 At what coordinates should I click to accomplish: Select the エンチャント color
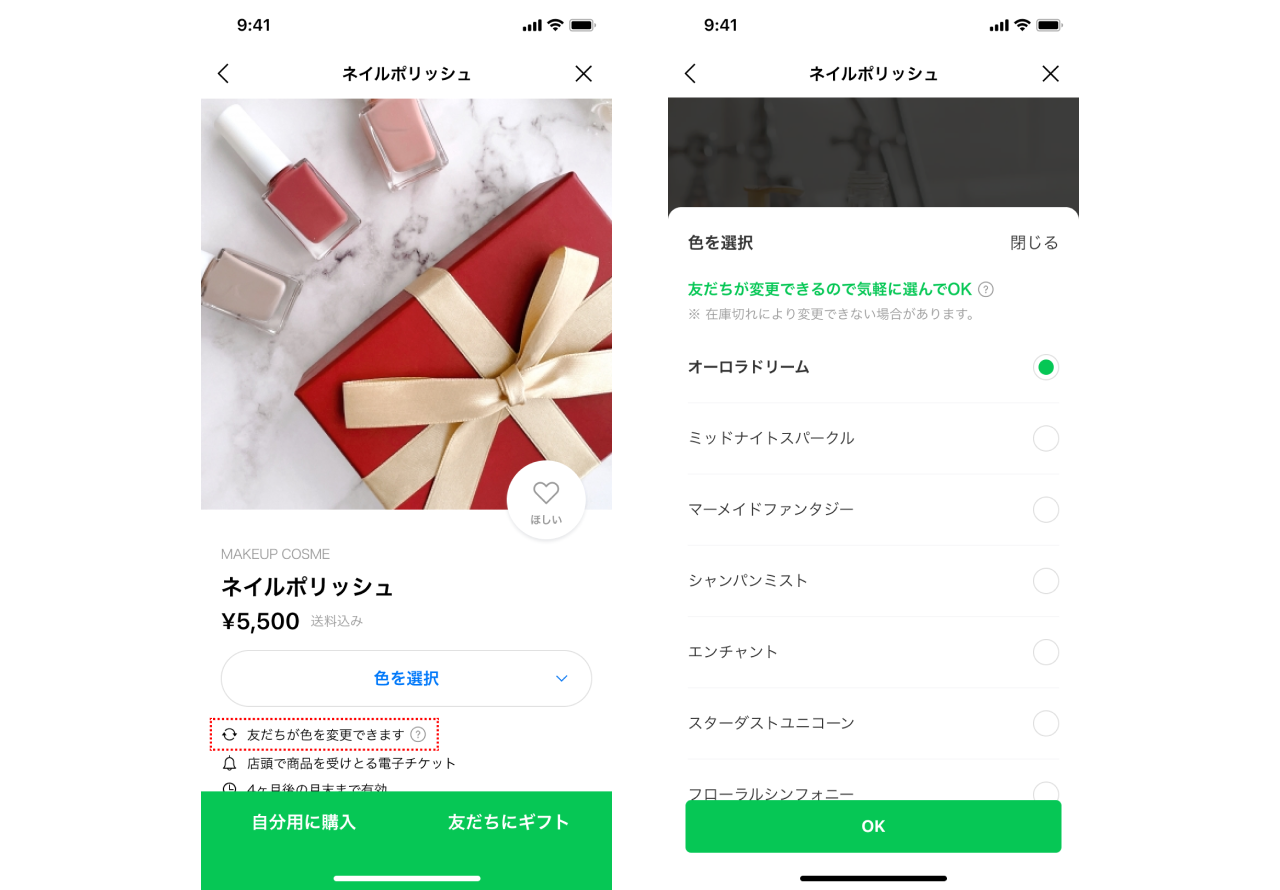(1045, 652)
